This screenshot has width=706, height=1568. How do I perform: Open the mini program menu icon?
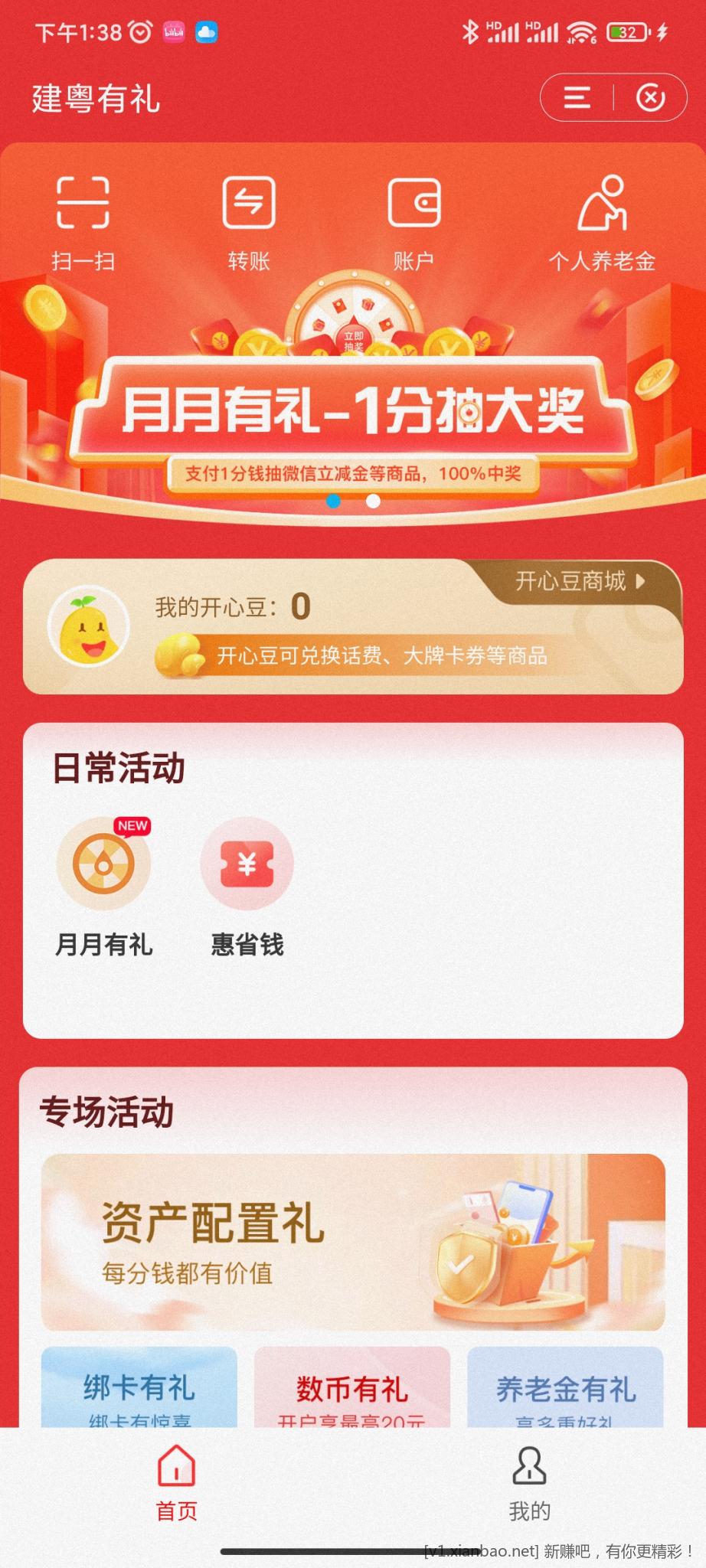tap(577, 97)
